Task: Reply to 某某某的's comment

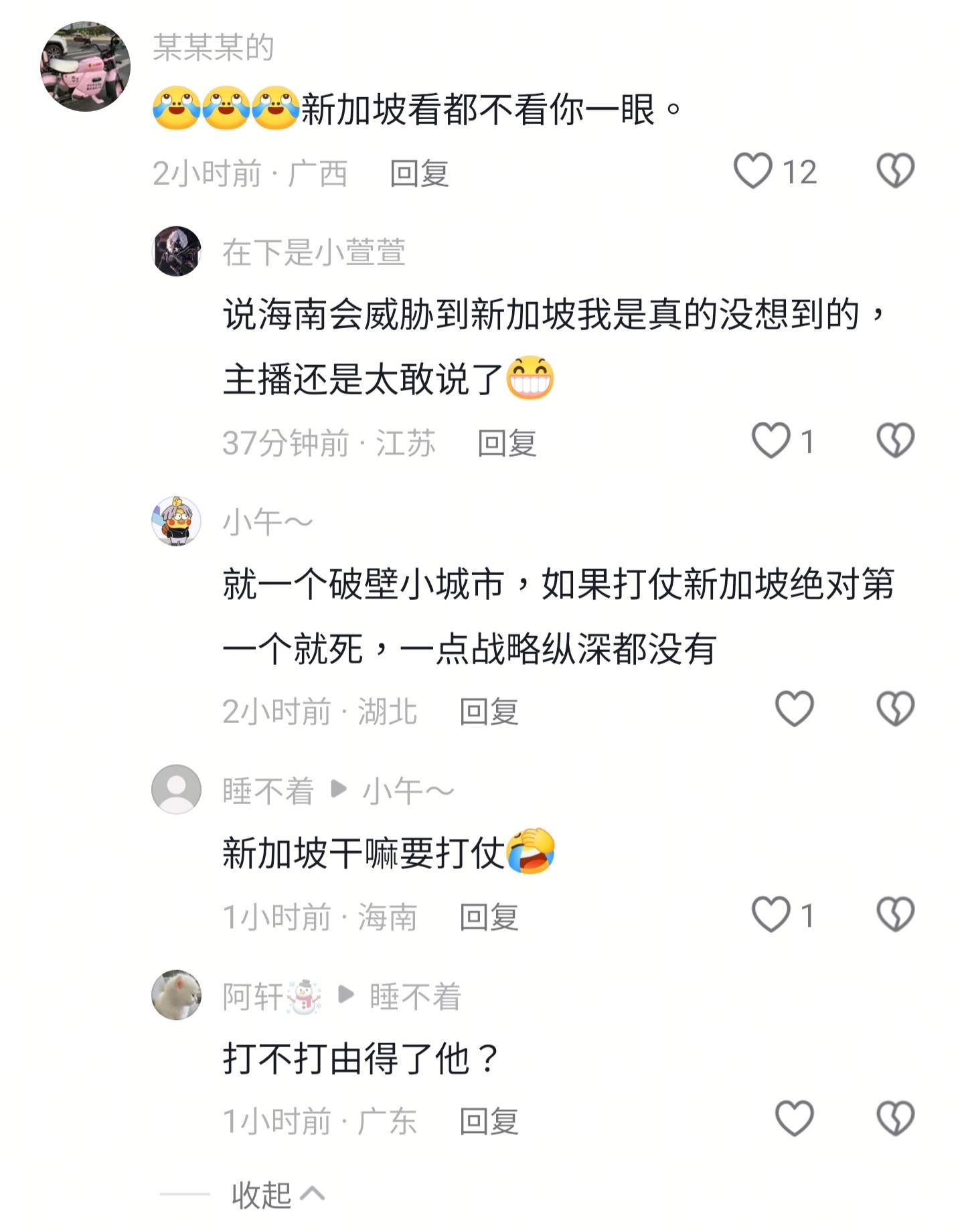Action: tap(419, 173)
